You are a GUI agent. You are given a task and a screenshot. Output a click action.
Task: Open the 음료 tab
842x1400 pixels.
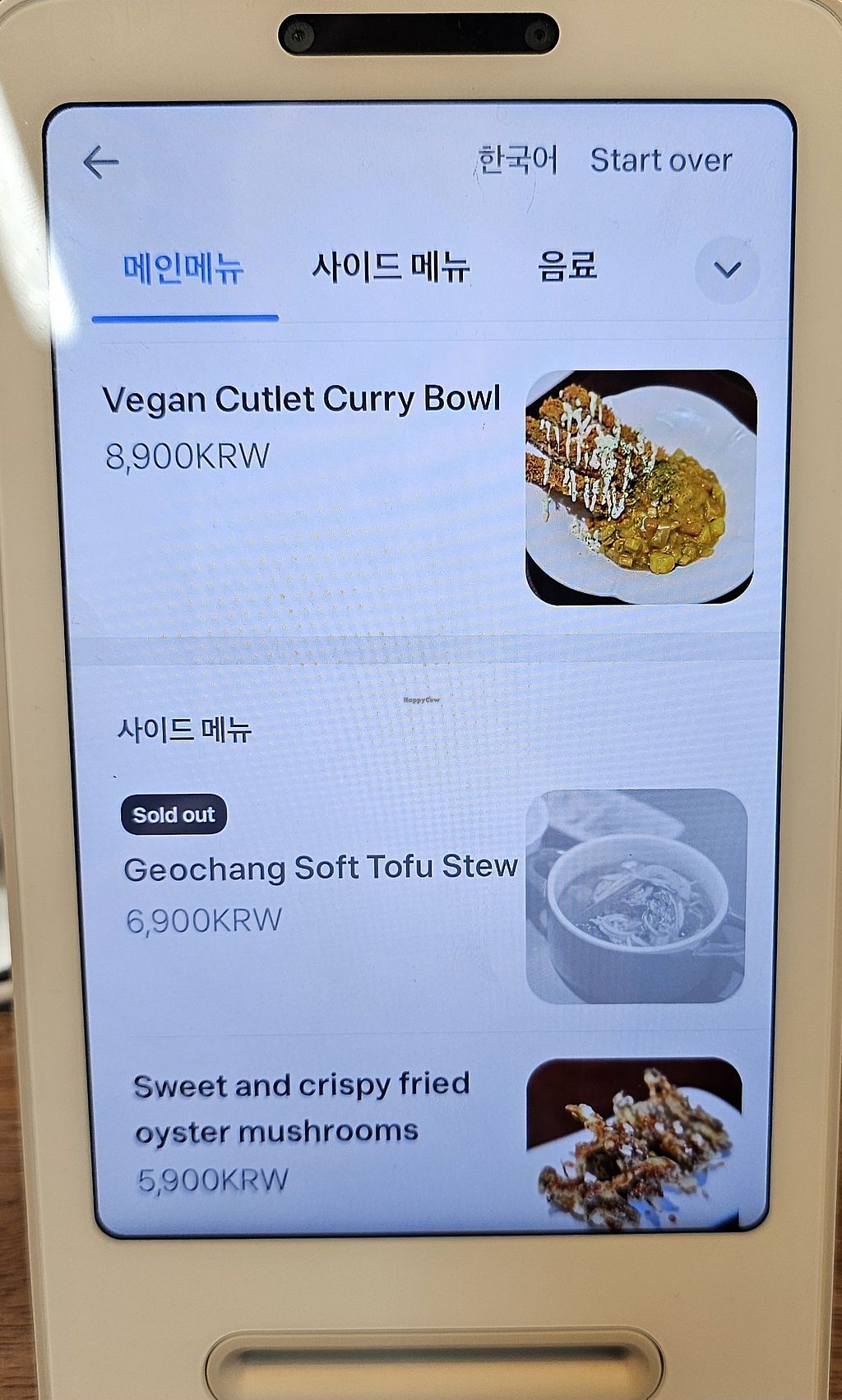pyautogui.click(x=567, y=267)
